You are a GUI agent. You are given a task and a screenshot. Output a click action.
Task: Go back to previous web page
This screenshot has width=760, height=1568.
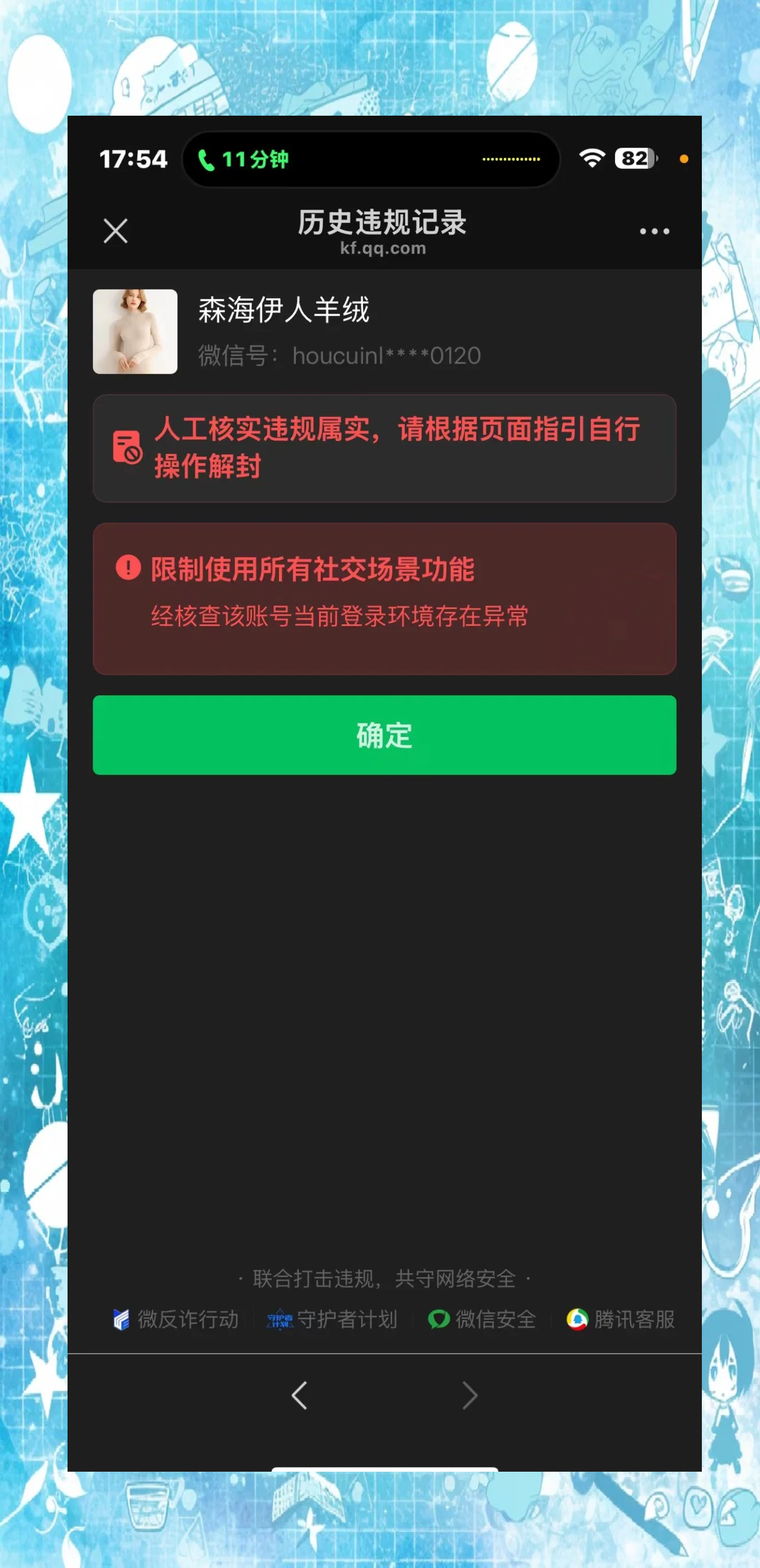(299, 1395)
